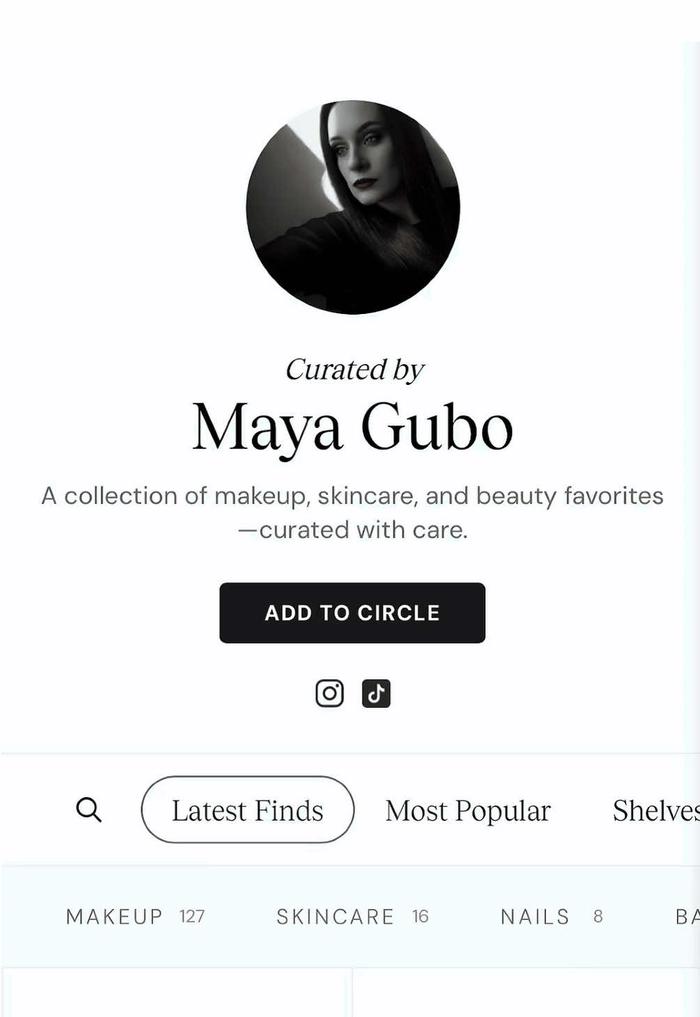700x1017 pixels.
Task: Open search with the magnifier icon
Action: click(89, 810)
